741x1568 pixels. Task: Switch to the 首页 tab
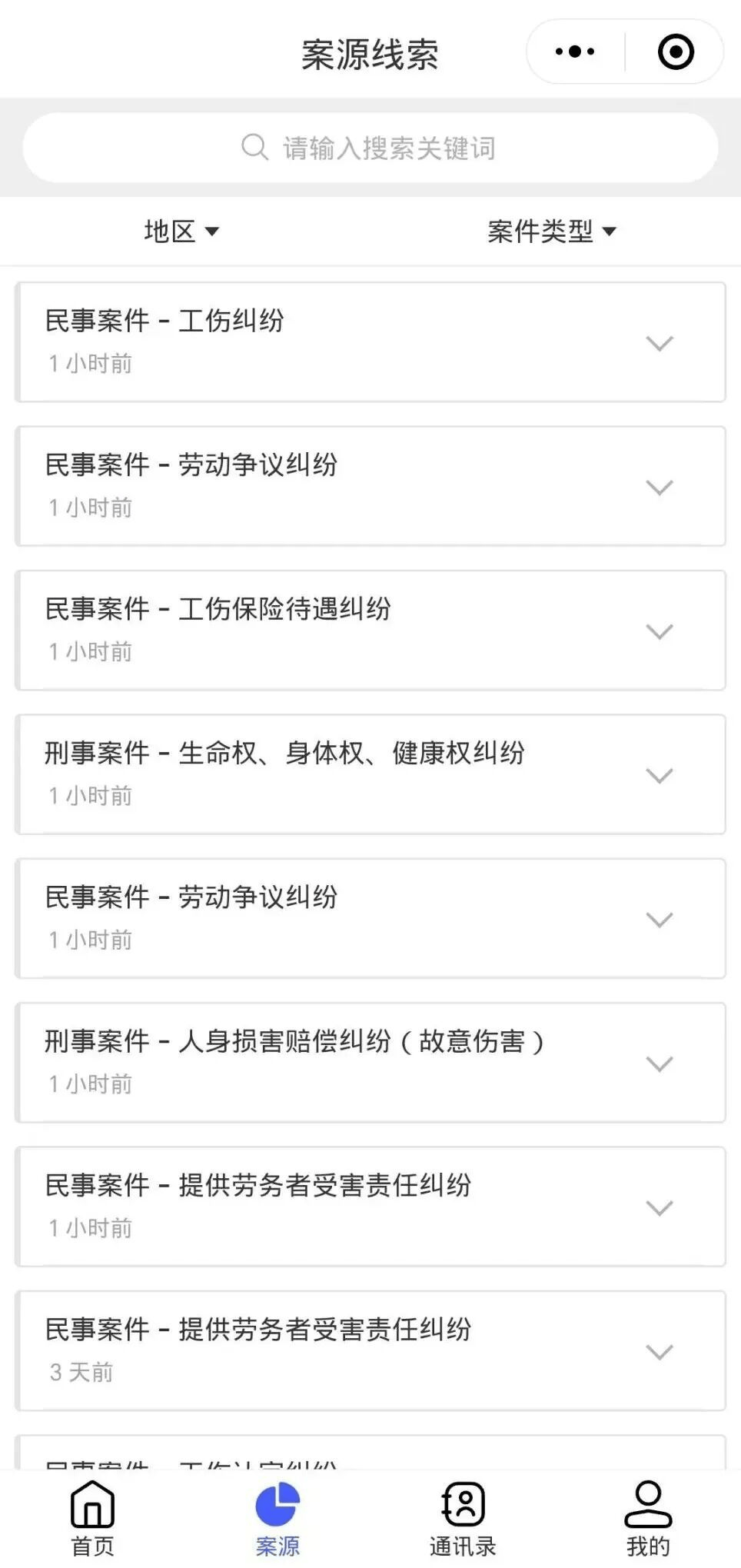coord(92,1519)
